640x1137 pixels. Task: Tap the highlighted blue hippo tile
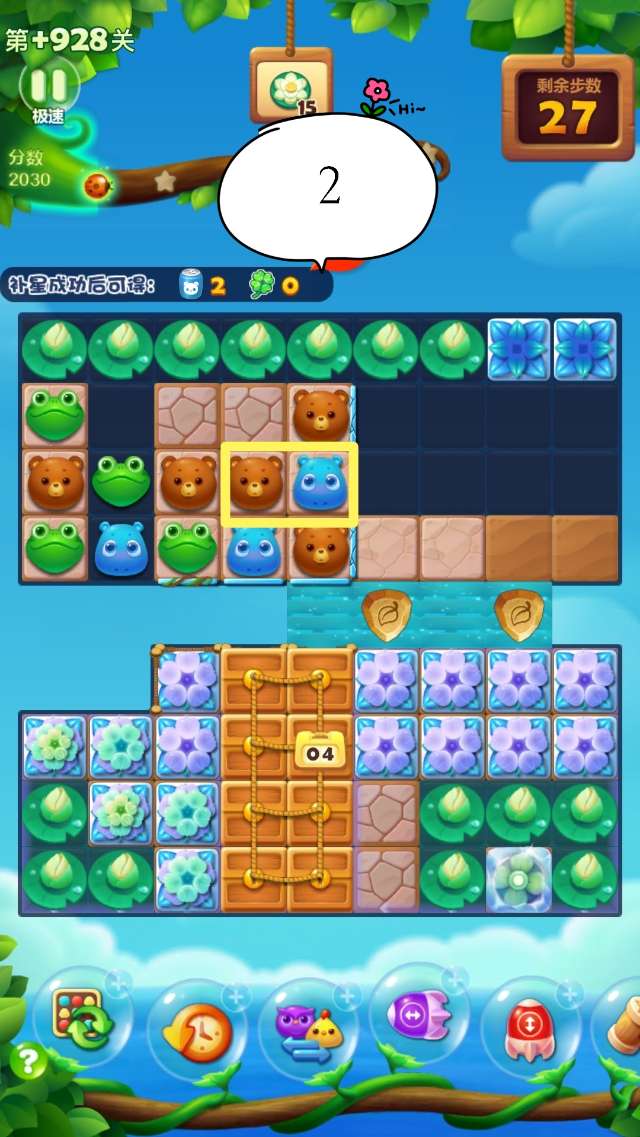click(x=321, y=484)
